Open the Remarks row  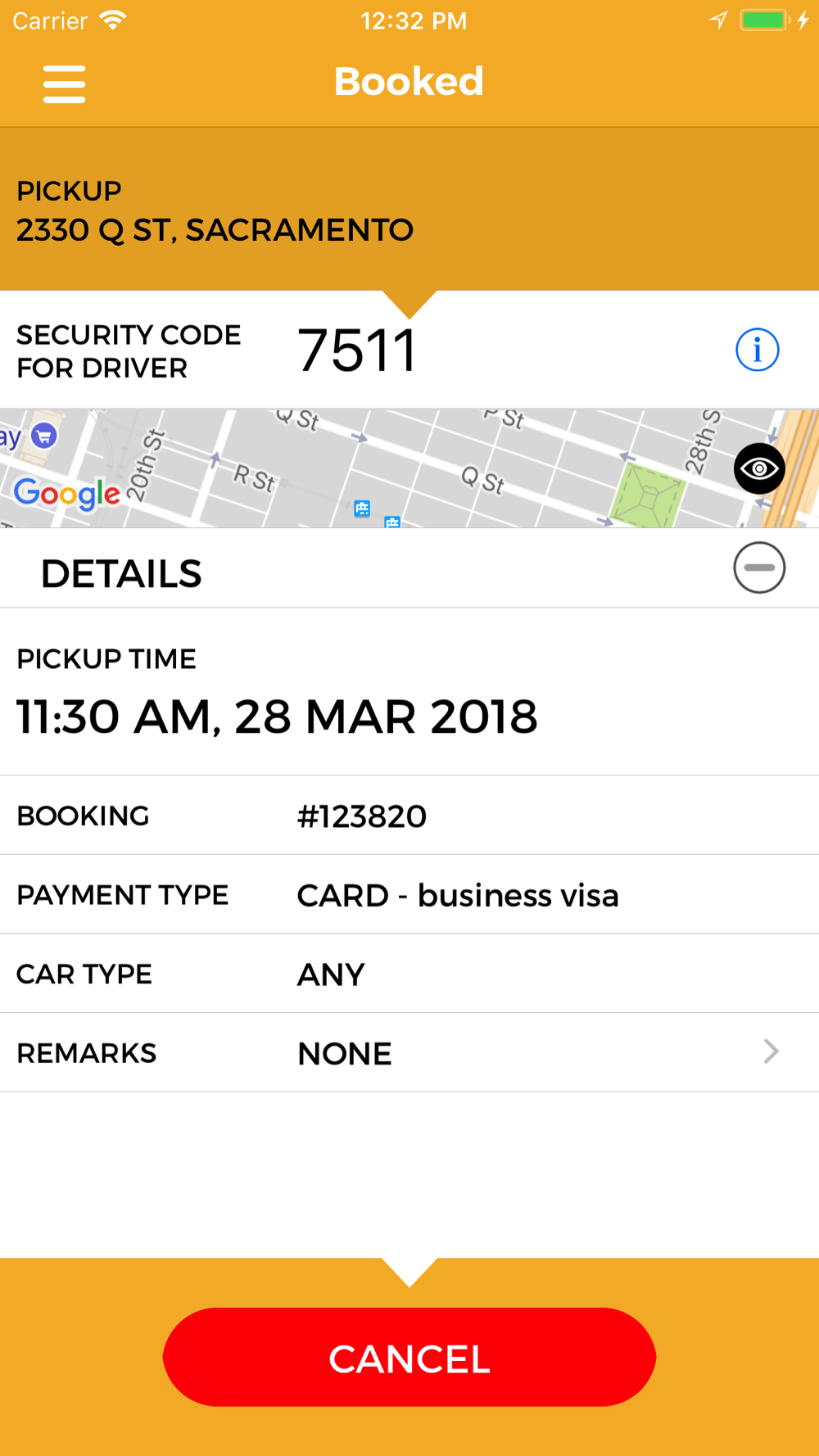pyautogui.click(x=409, y=1052)
